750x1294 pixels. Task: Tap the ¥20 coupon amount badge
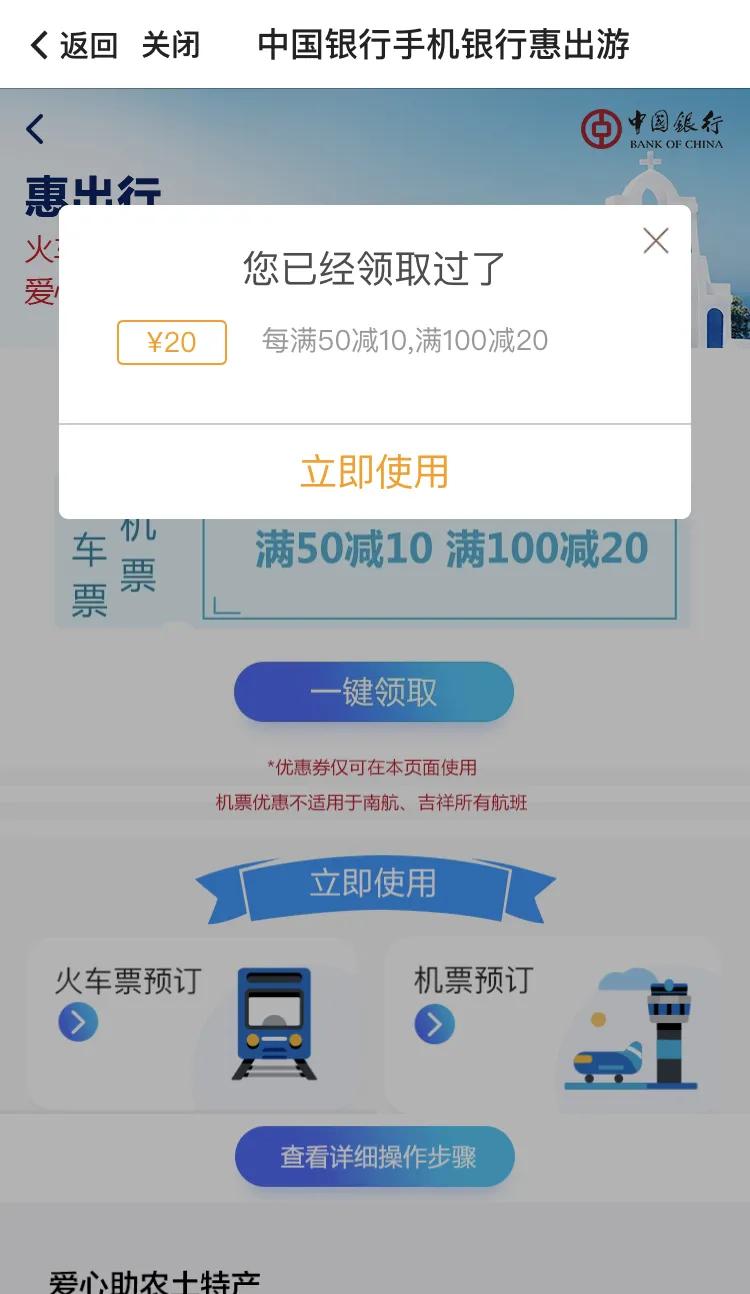pos(172,342)
